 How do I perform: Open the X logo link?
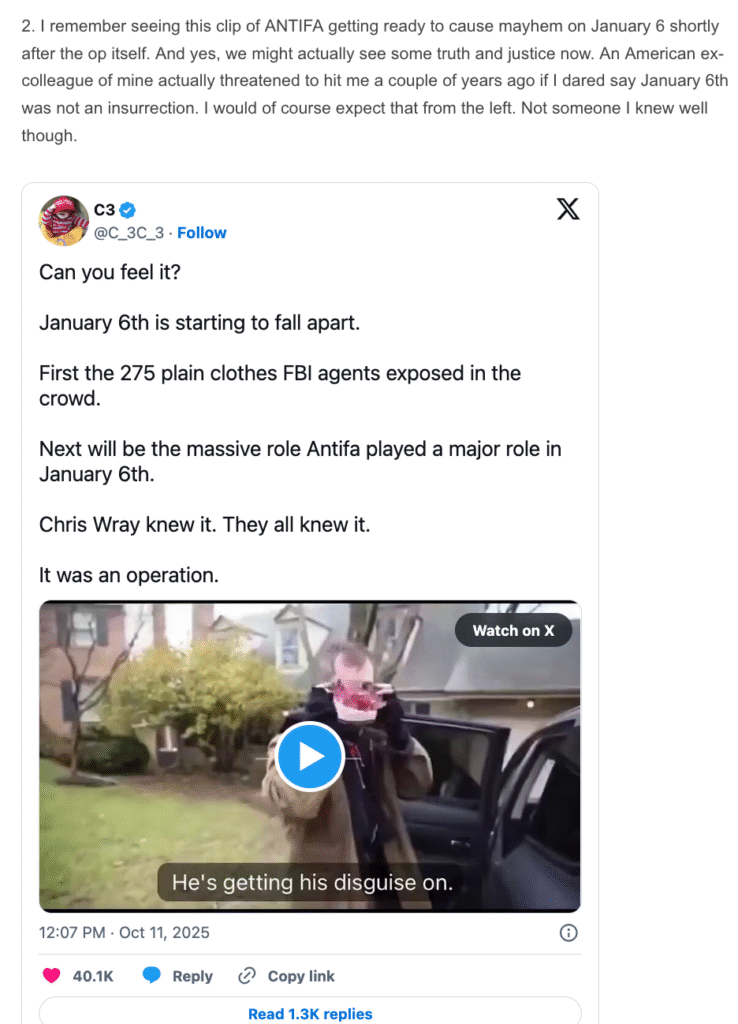(567, 209)
